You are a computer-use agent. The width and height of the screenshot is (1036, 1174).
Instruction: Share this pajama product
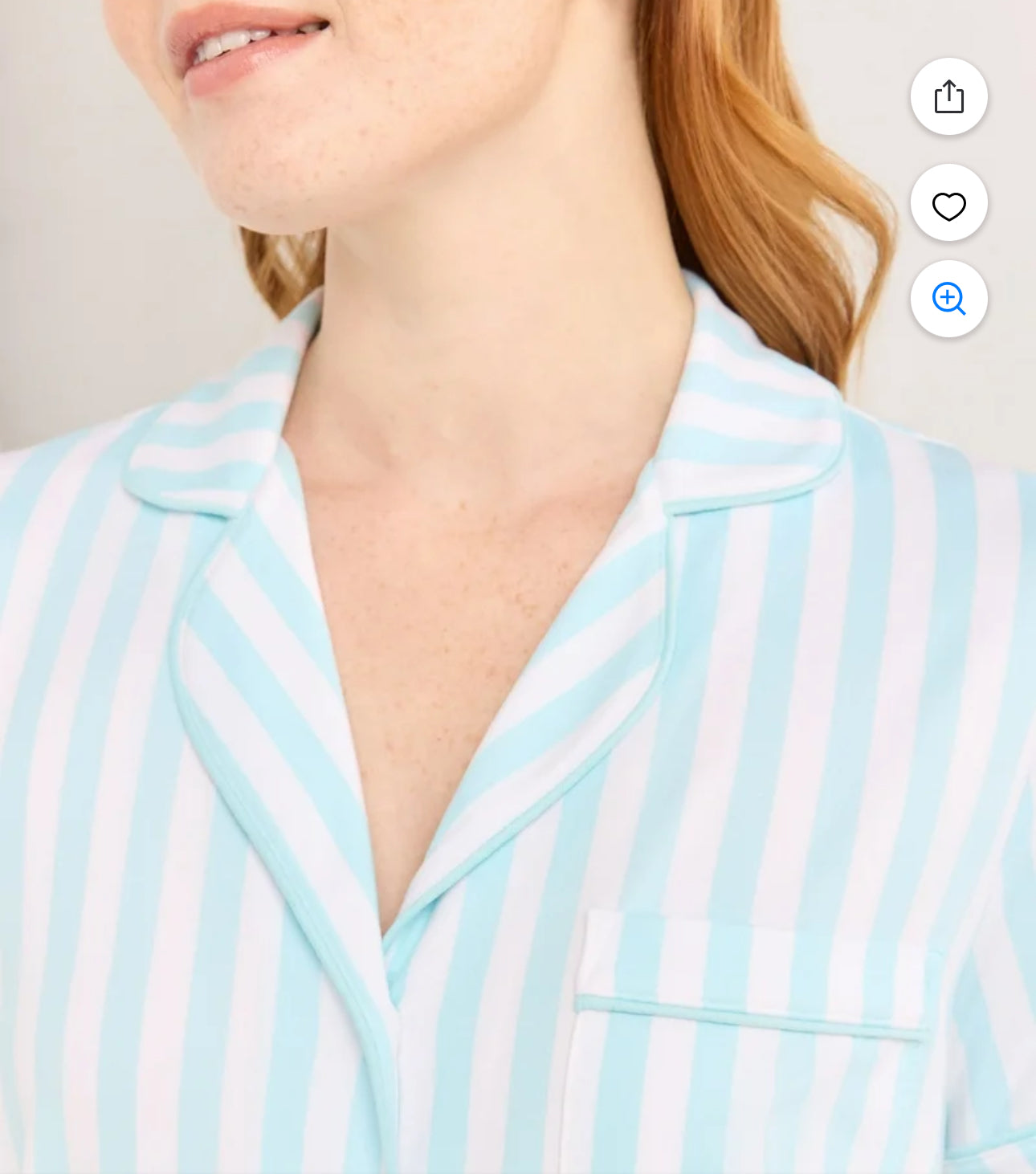[948, 96]
